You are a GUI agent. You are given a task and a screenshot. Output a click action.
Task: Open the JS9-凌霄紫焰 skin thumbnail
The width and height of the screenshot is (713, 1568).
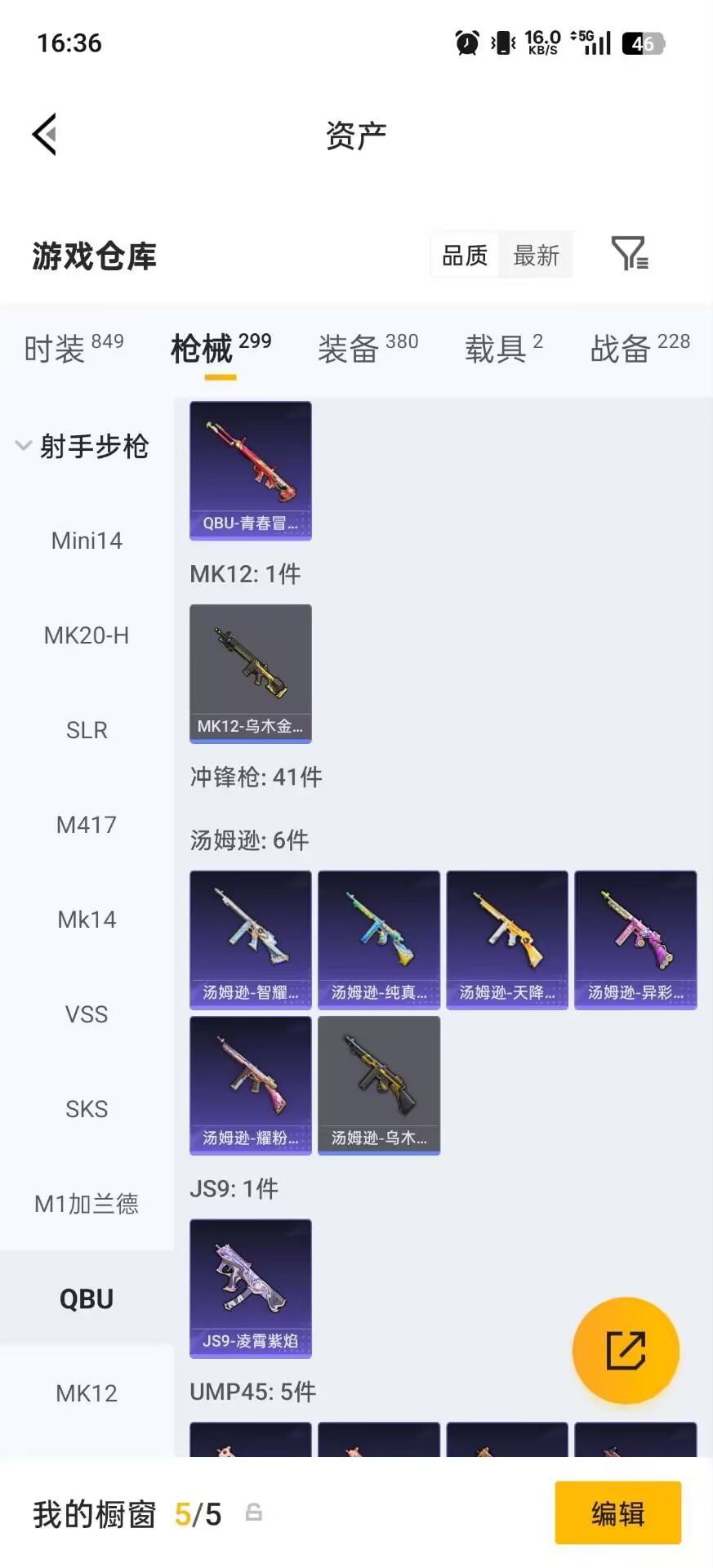pyautogui.click(x=250, y=1289)
